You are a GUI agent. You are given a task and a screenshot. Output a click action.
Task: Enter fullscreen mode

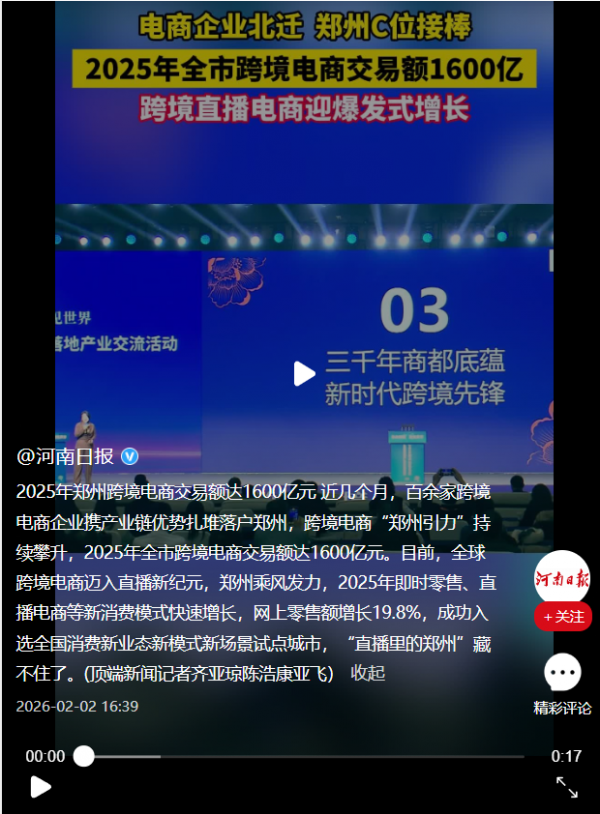click(x=566, y=787)
